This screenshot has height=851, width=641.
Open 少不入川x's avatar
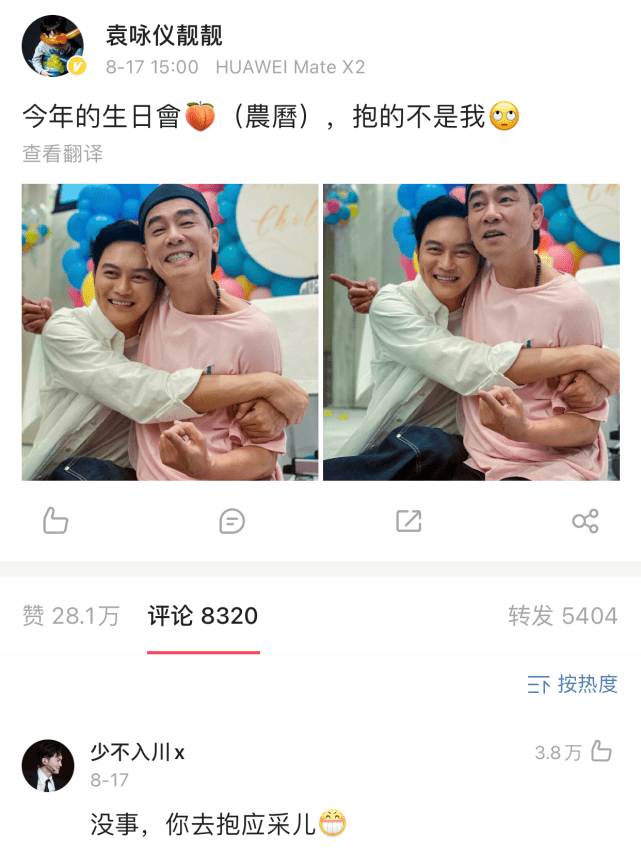48,766
